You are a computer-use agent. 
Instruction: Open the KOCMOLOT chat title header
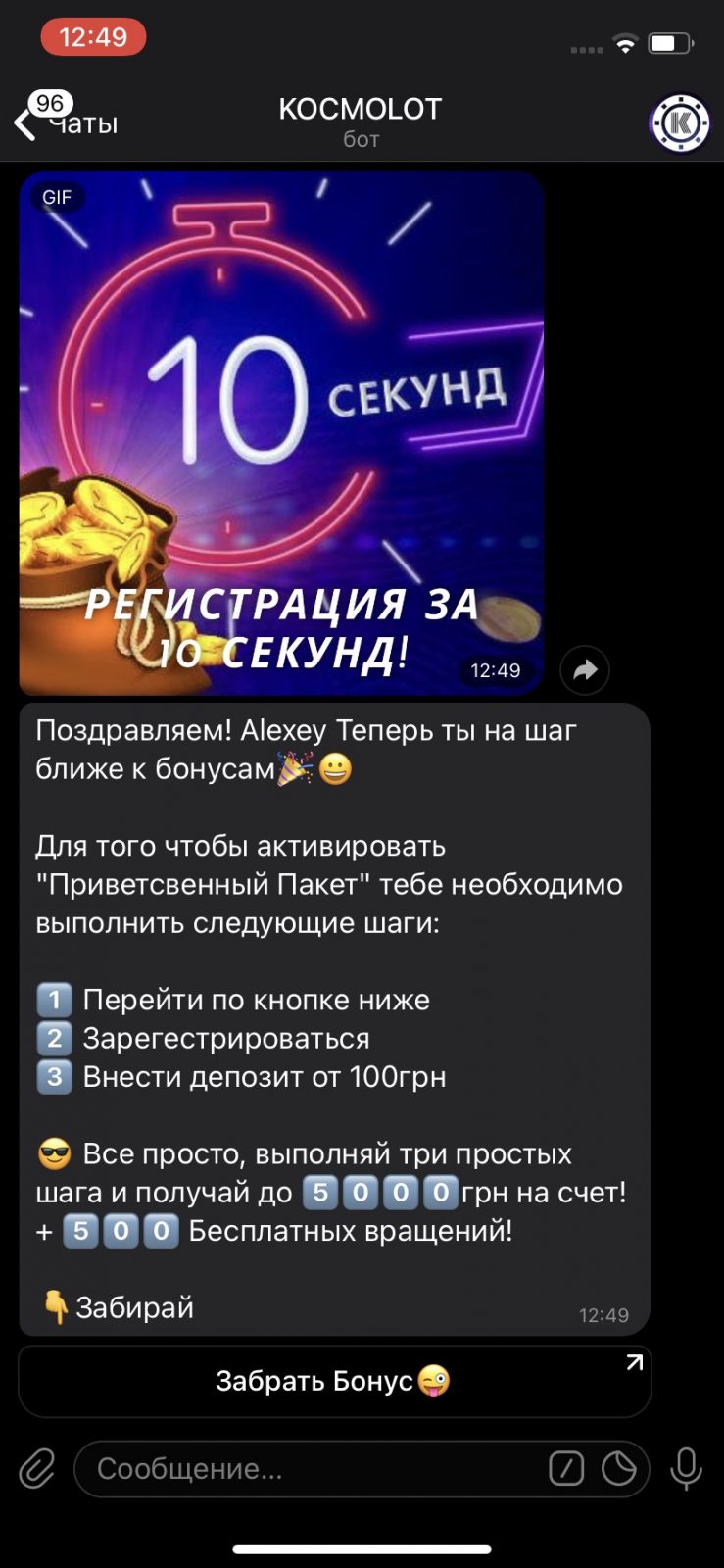pyautogui.click(x=361, y=122)
